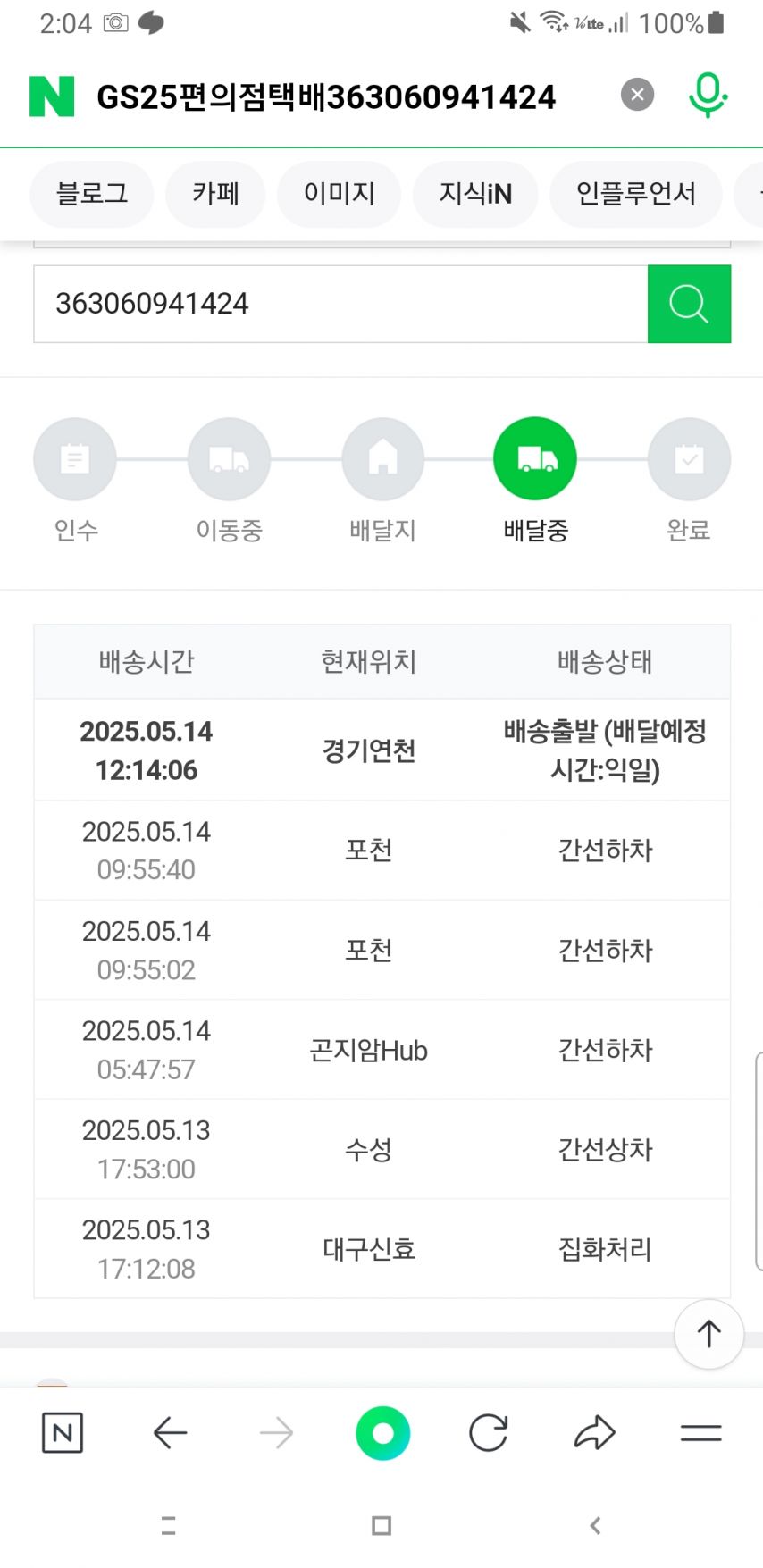Search the tracking number with magnifier button

point(689,304)
